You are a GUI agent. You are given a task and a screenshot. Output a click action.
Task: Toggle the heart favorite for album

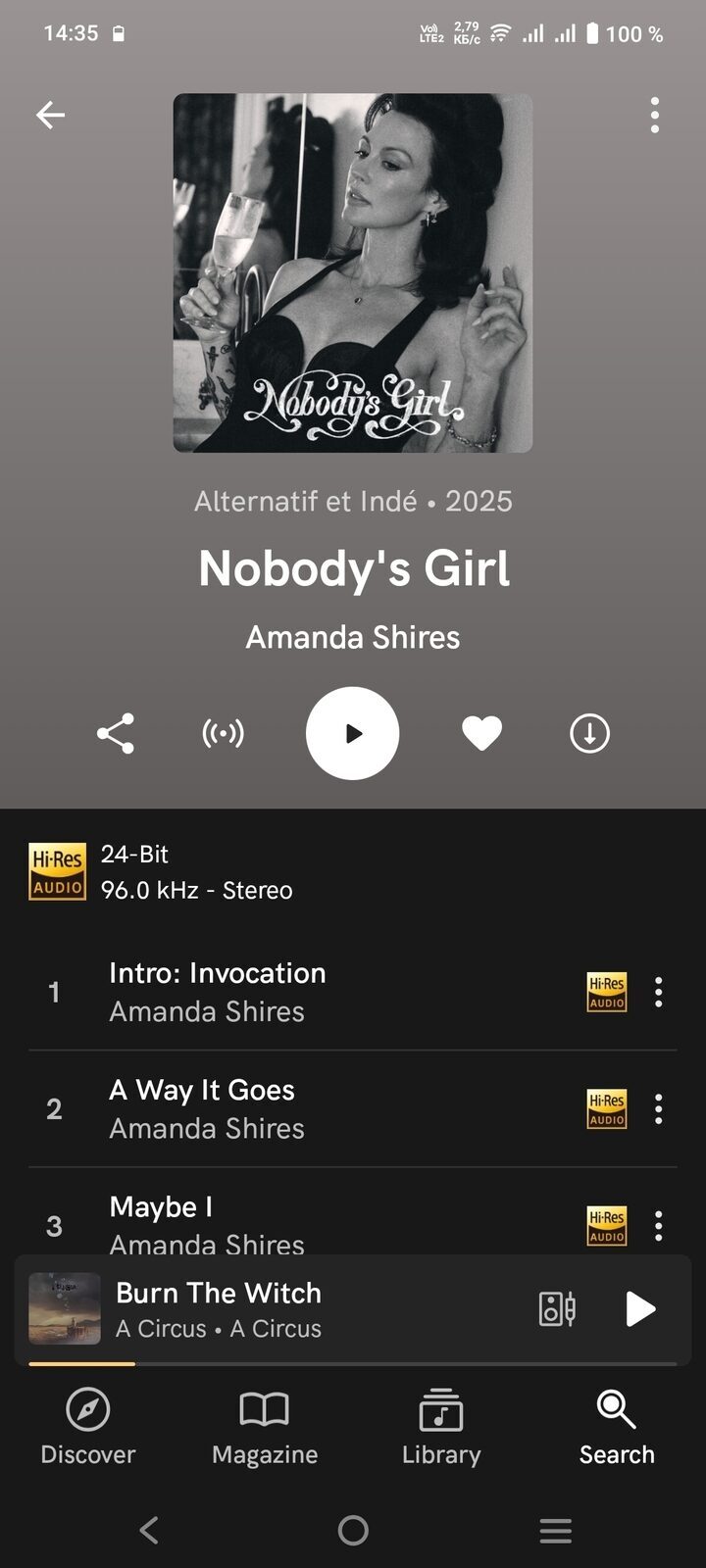coord(481,733)
